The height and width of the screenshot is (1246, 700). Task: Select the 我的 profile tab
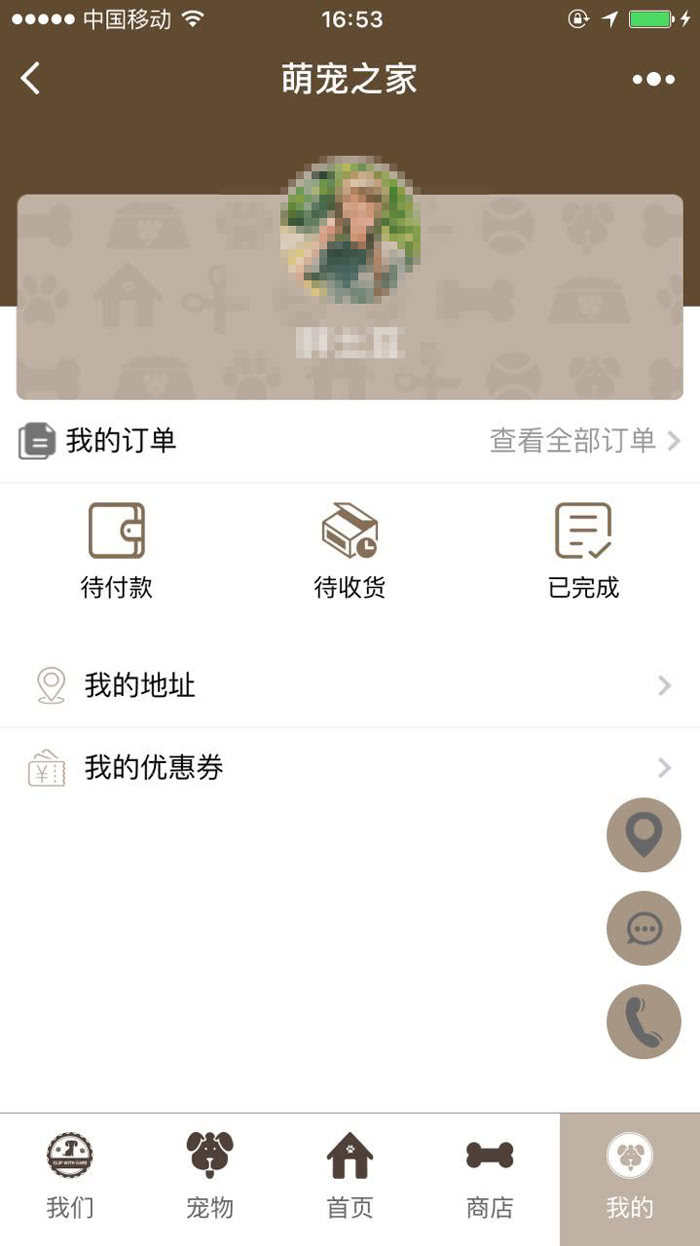pyautogui.click(x=630, y=1178)
